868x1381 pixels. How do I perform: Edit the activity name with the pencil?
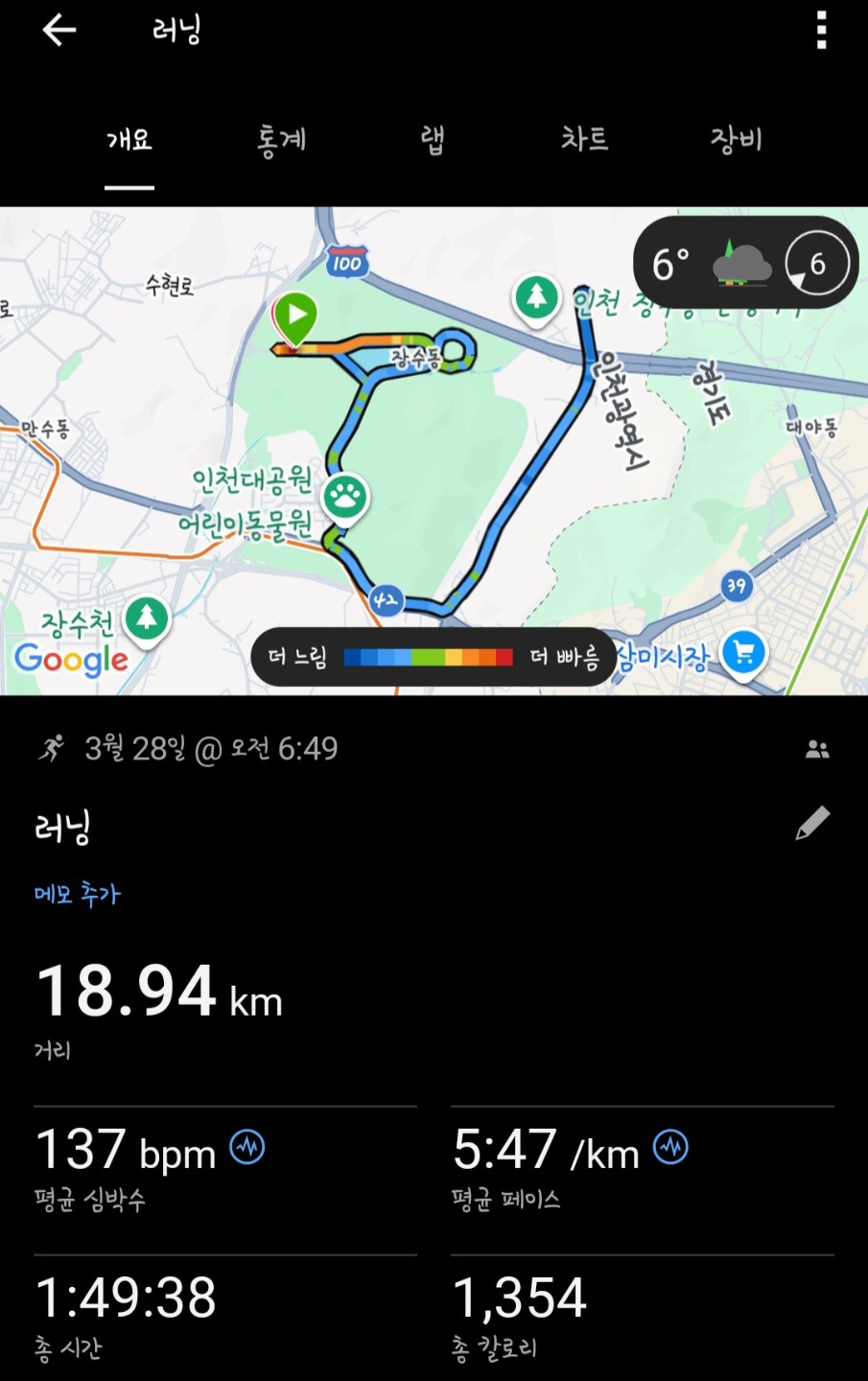coord(812,824)
